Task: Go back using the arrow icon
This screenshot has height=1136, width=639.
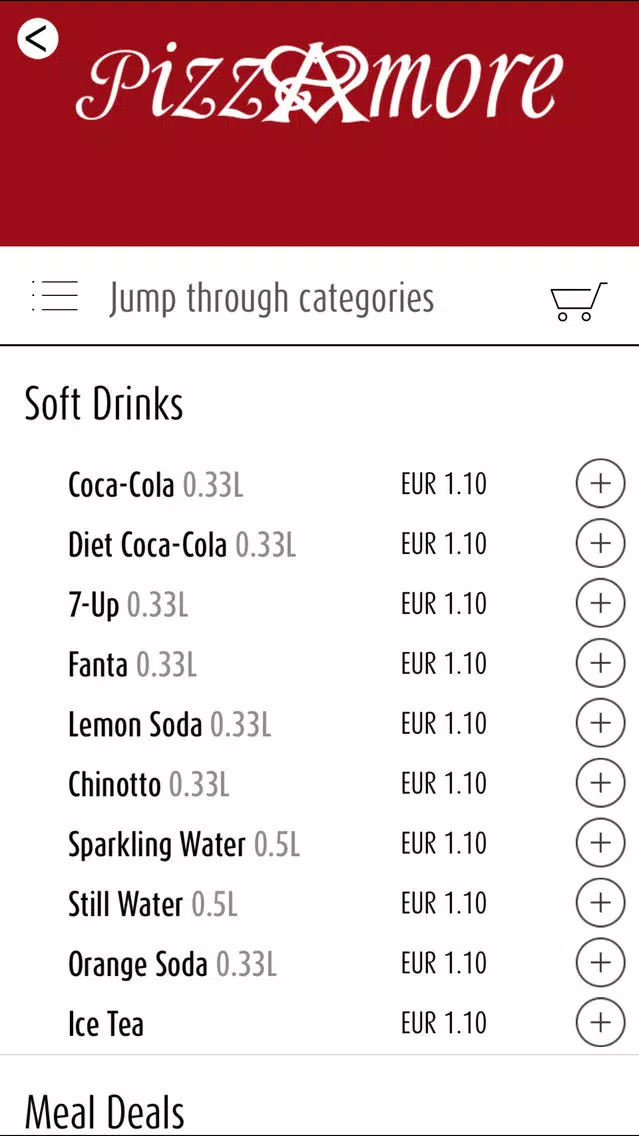Action: (x=38, y=38)
